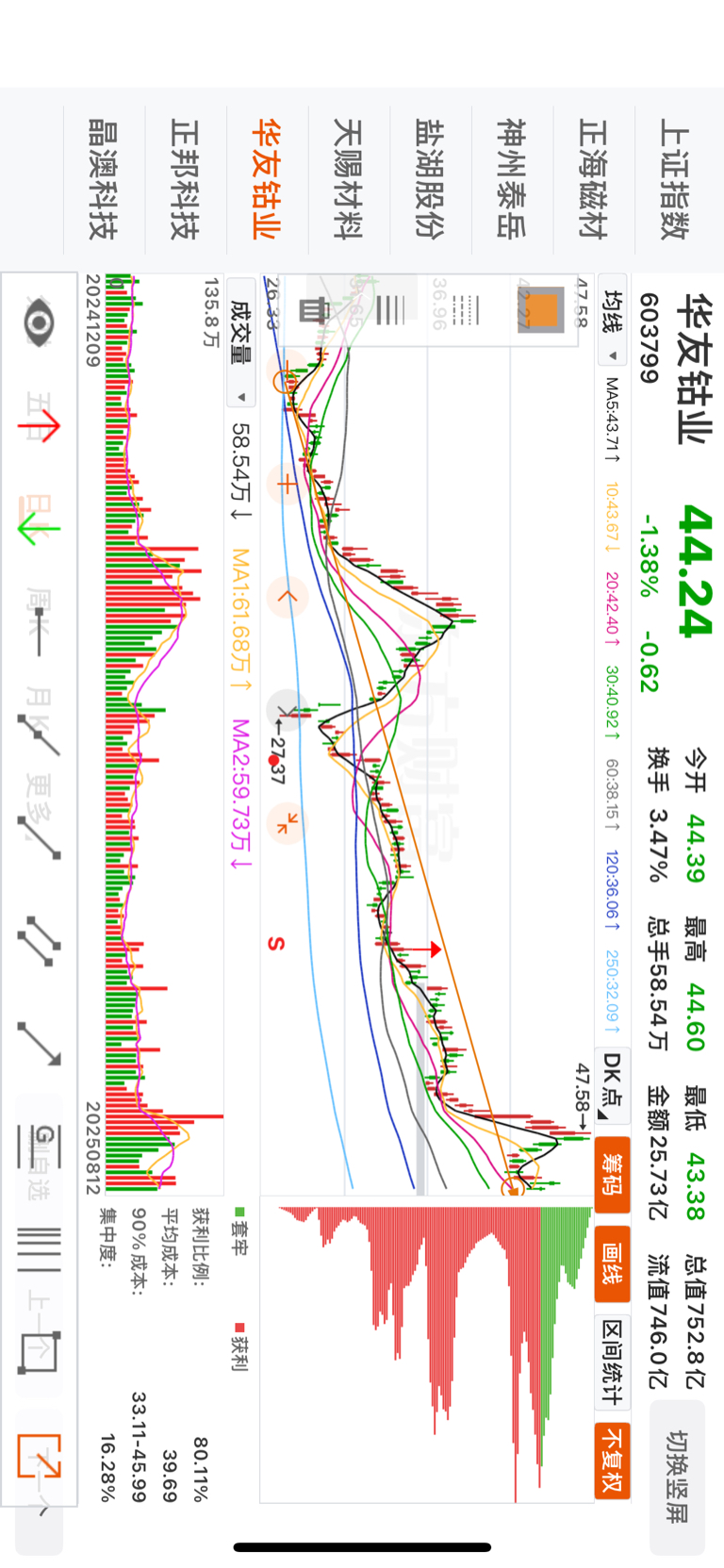This screenshot has height=1568, width=724.
Task: Expand the 均线 indicator dropdown
Action: pyautogui.click(x=613, y=326)
